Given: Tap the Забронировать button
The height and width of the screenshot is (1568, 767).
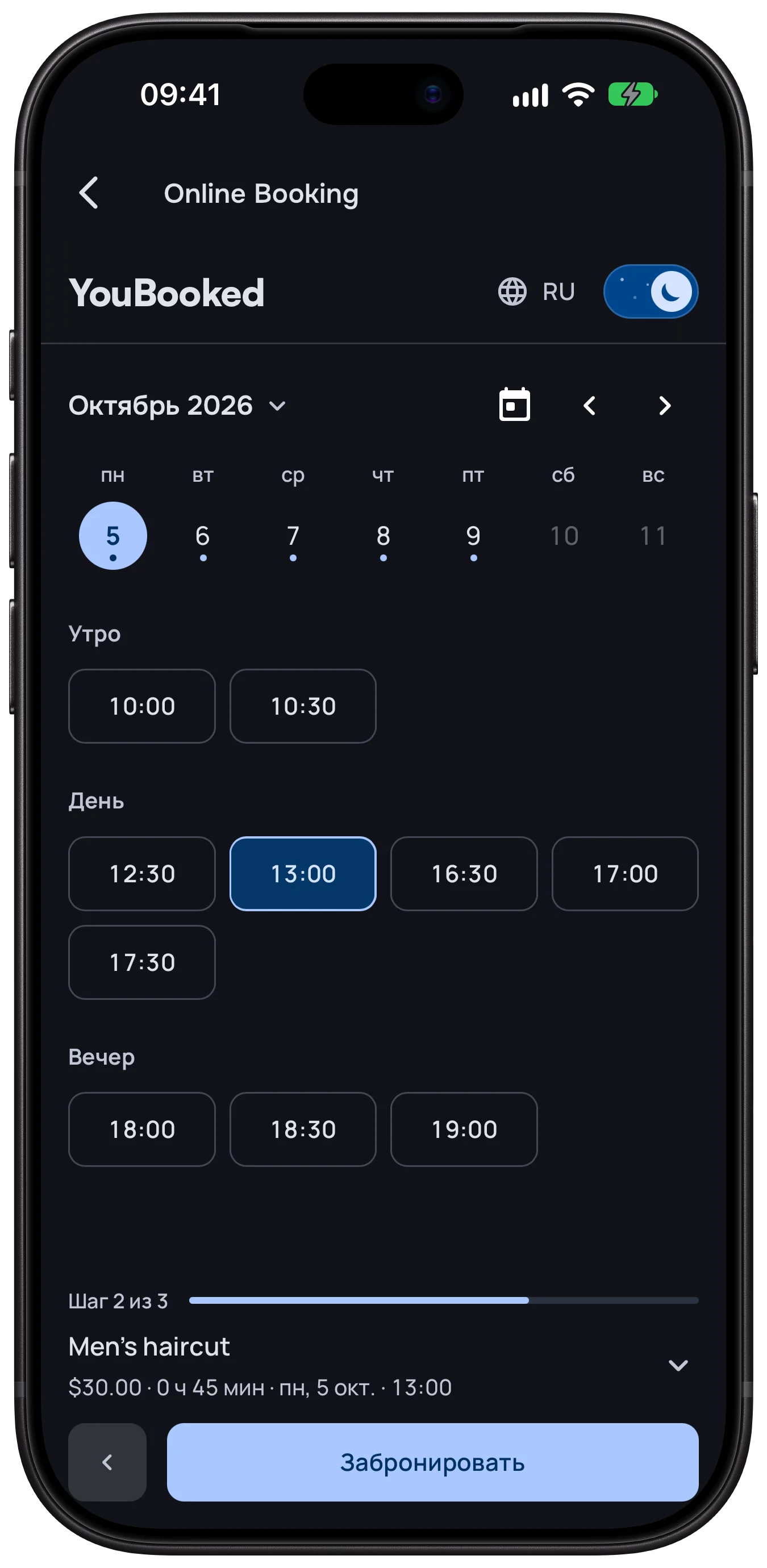Looking at the screenshot, I should point(432,1462).
